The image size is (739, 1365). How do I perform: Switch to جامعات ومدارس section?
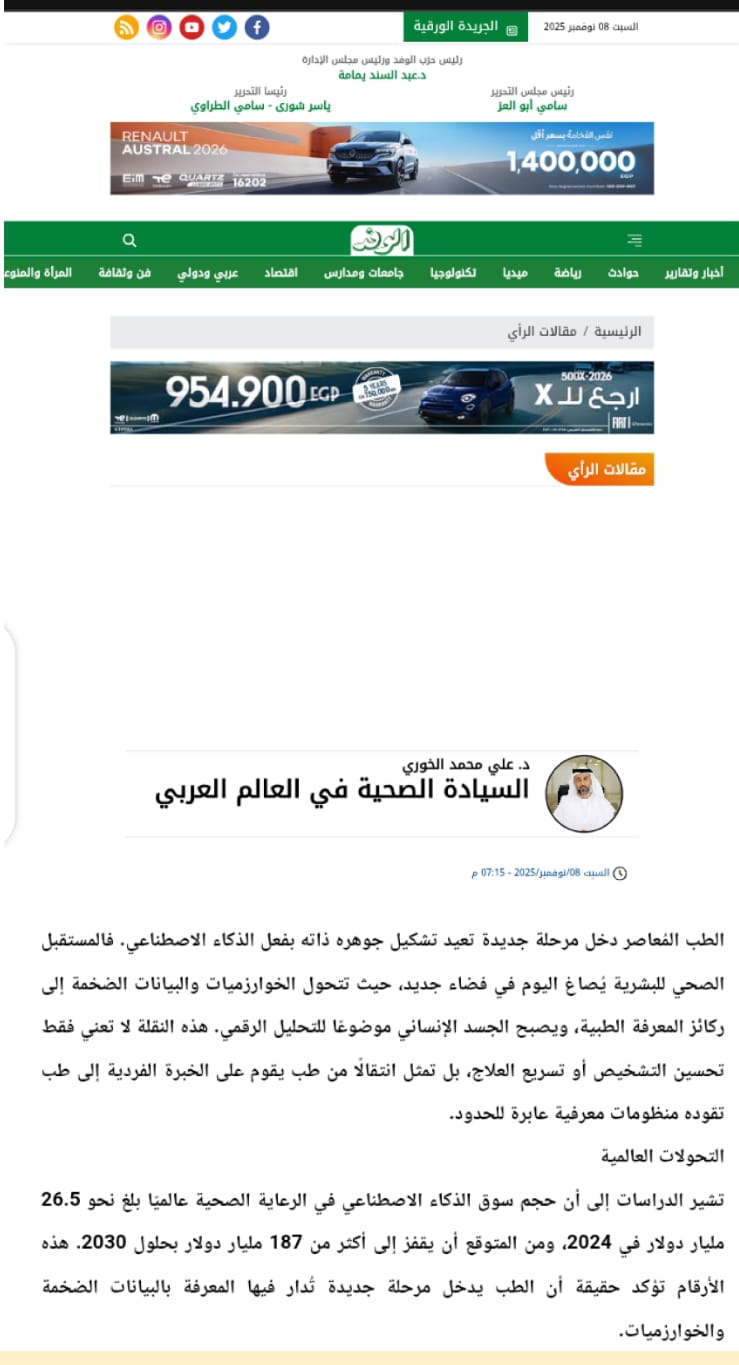pyautogui.click(x=363, y=273)
